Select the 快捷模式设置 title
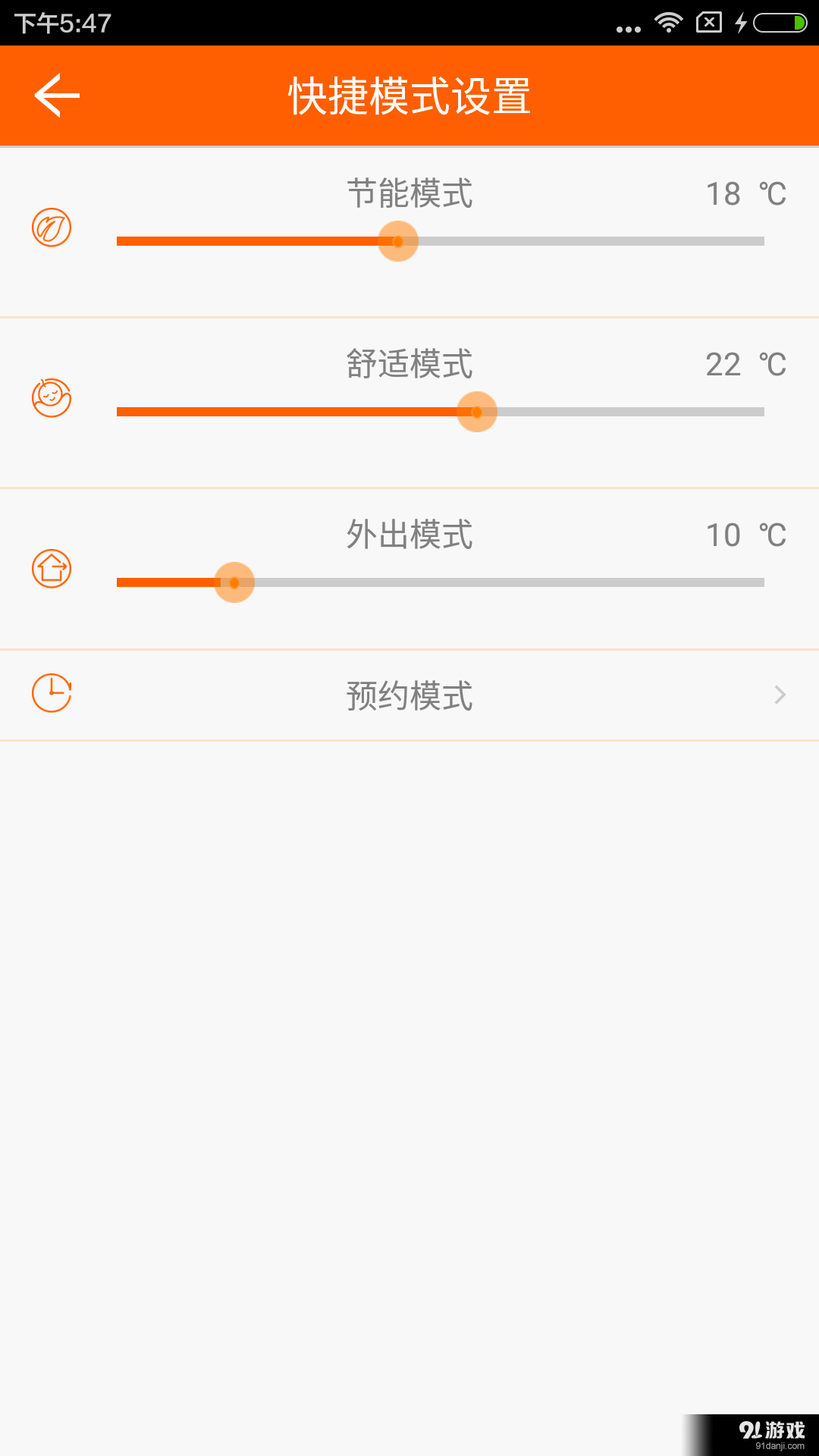Image resolution: width=819 pixels, height=1456 pixels. pos(409,94)
